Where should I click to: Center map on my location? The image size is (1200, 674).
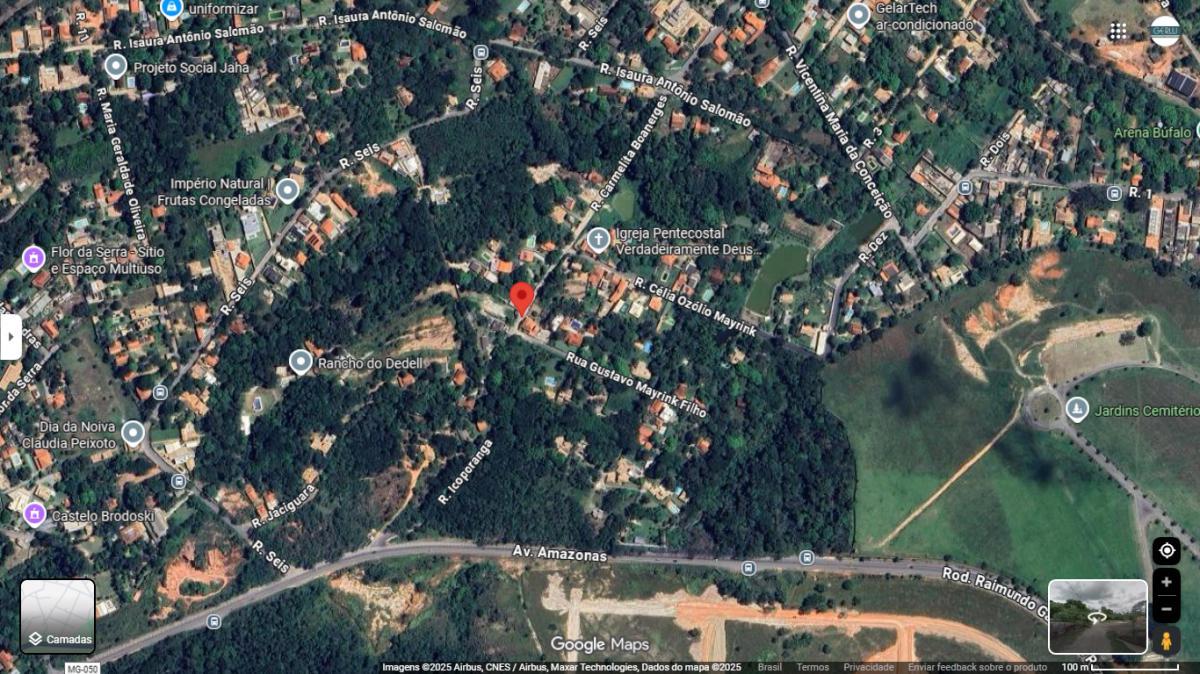click(1166, 551)
